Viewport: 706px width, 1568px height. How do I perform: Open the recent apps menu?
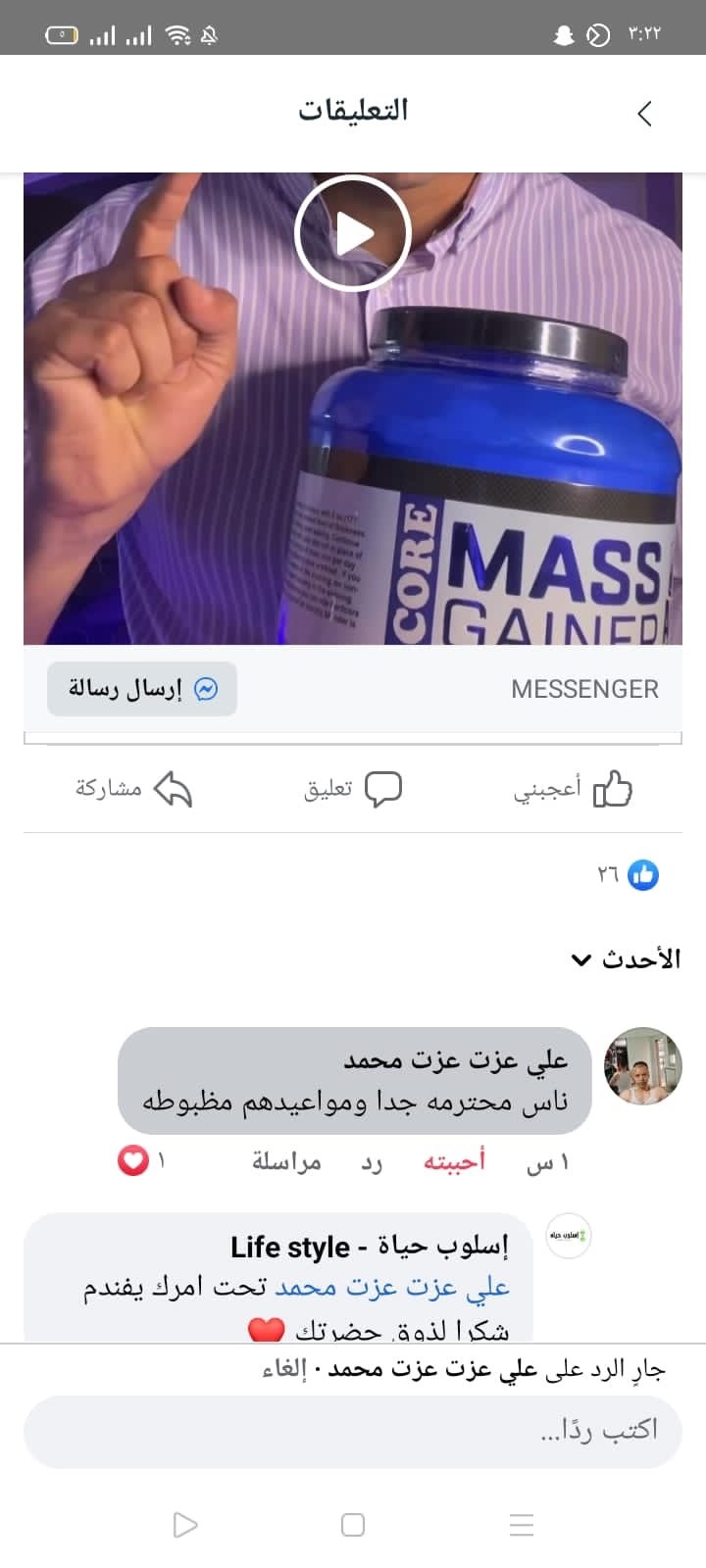[x=522, y=1525]
